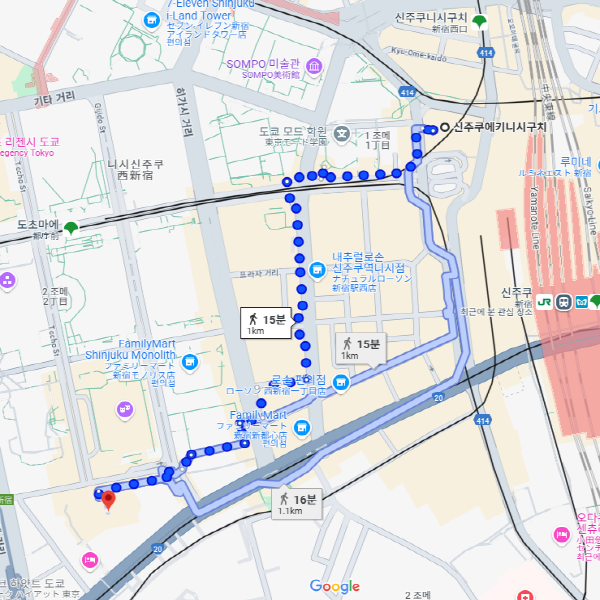This screenshot has width=600, height=600.
Task: Open the 도쿄 모드 학원 school marker
Action: [343, 132]
